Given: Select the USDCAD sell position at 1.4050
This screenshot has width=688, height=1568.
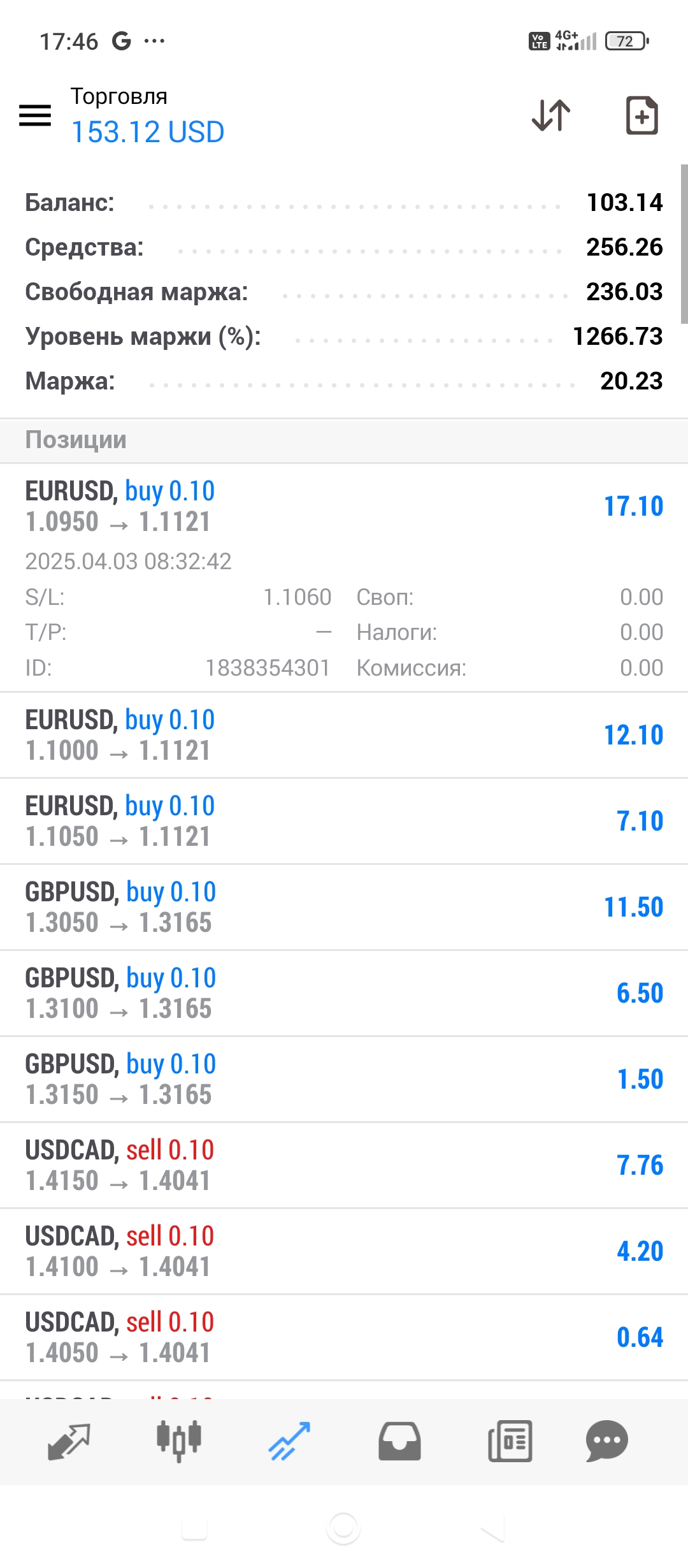Looking at the screenshot, I should (x=344, y=1337).
